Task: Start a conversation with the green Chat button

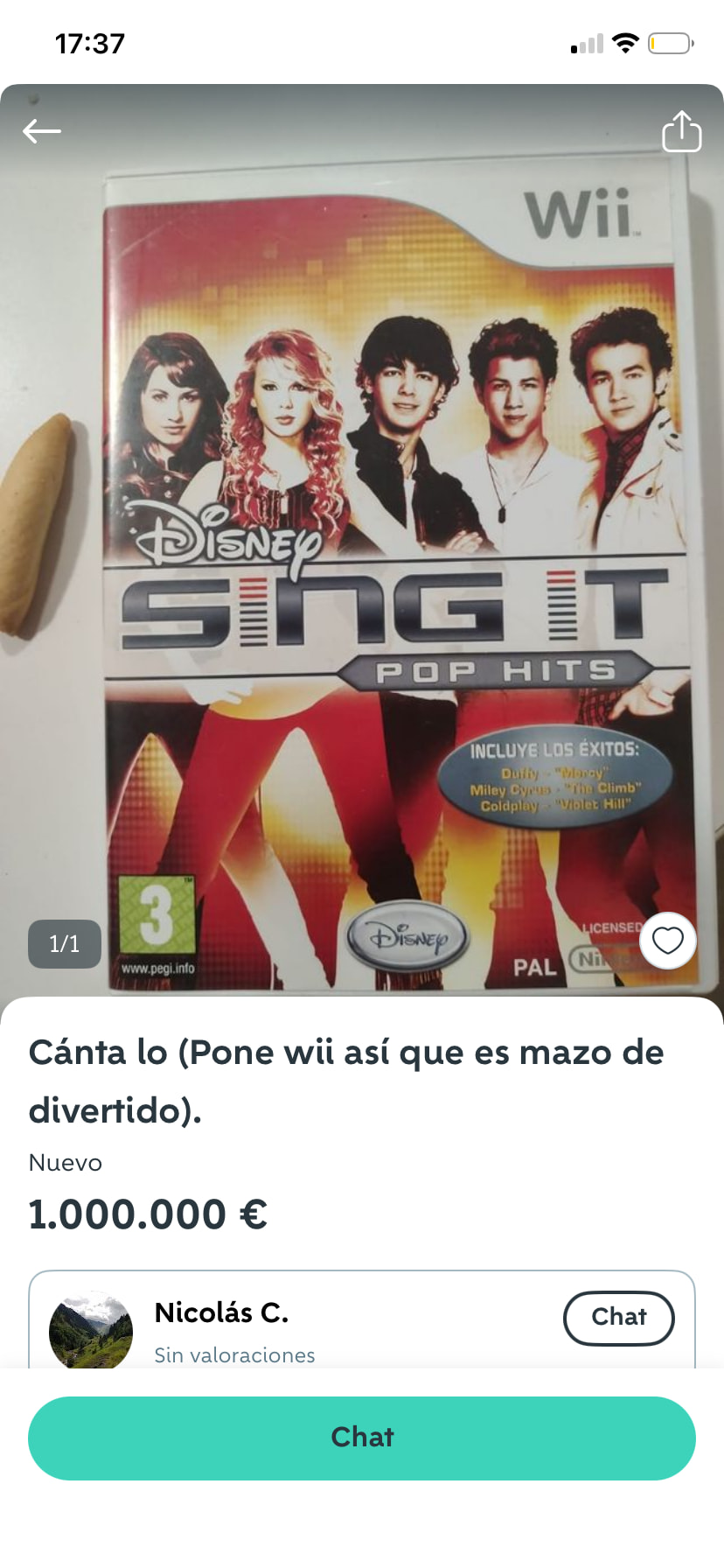Action: tap(362, 1438)
